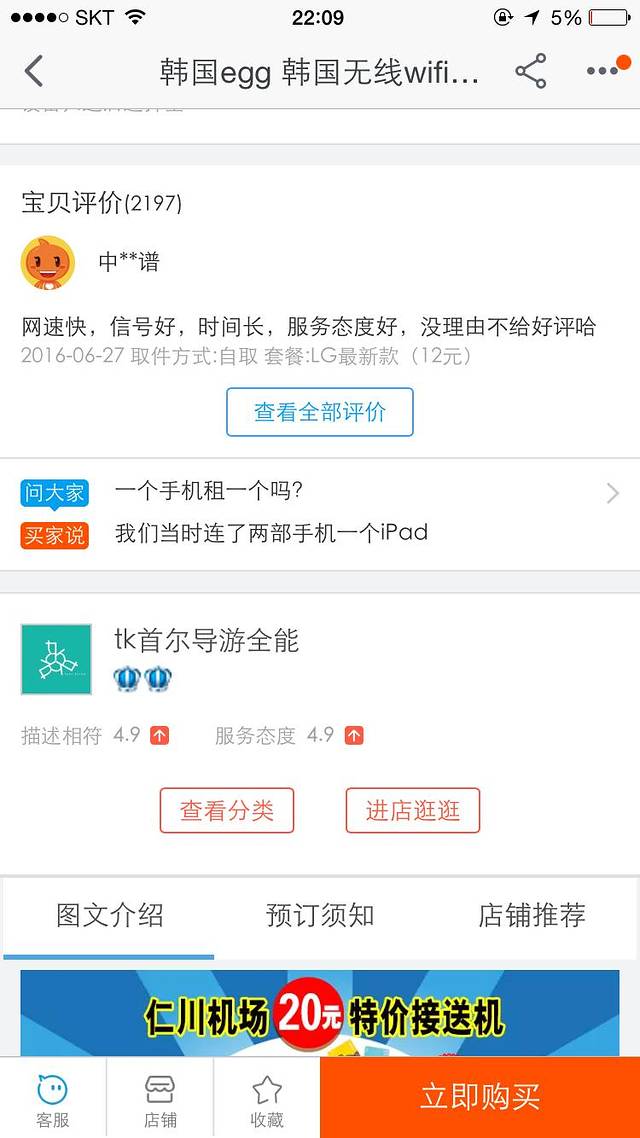Go back using the top-left arrow
The height and width of the screenshot is (1138, 640).
34,71
